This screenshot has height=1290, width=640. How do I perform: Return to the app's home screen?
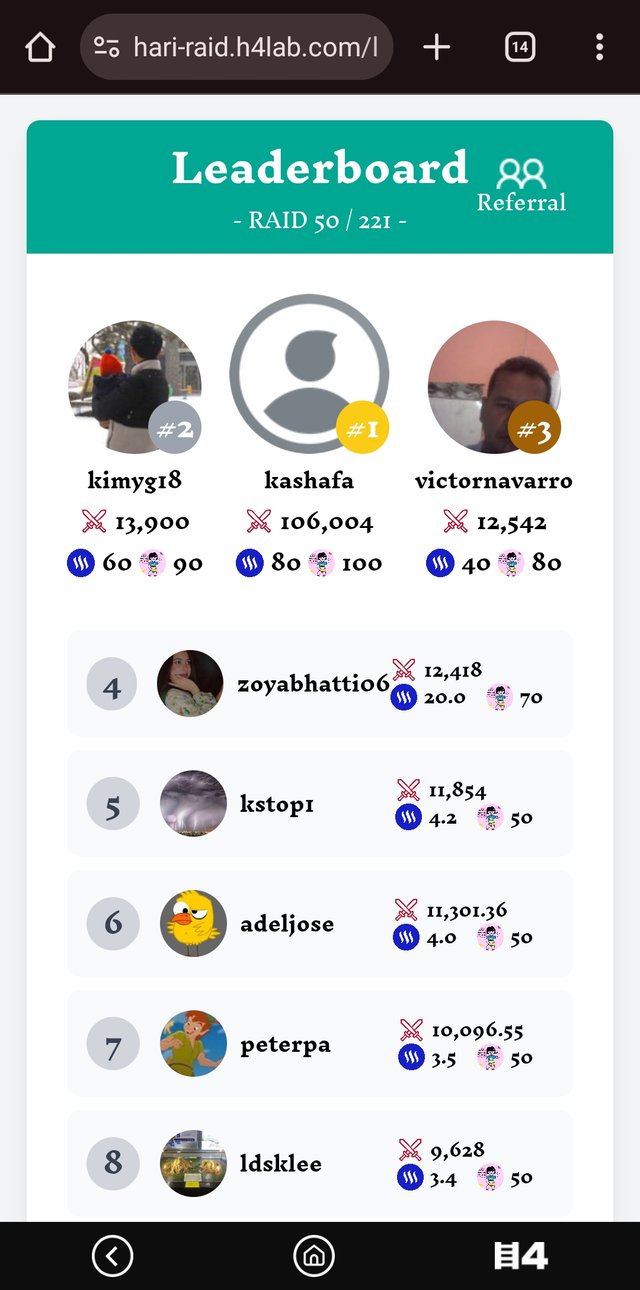pos(314,1256)
